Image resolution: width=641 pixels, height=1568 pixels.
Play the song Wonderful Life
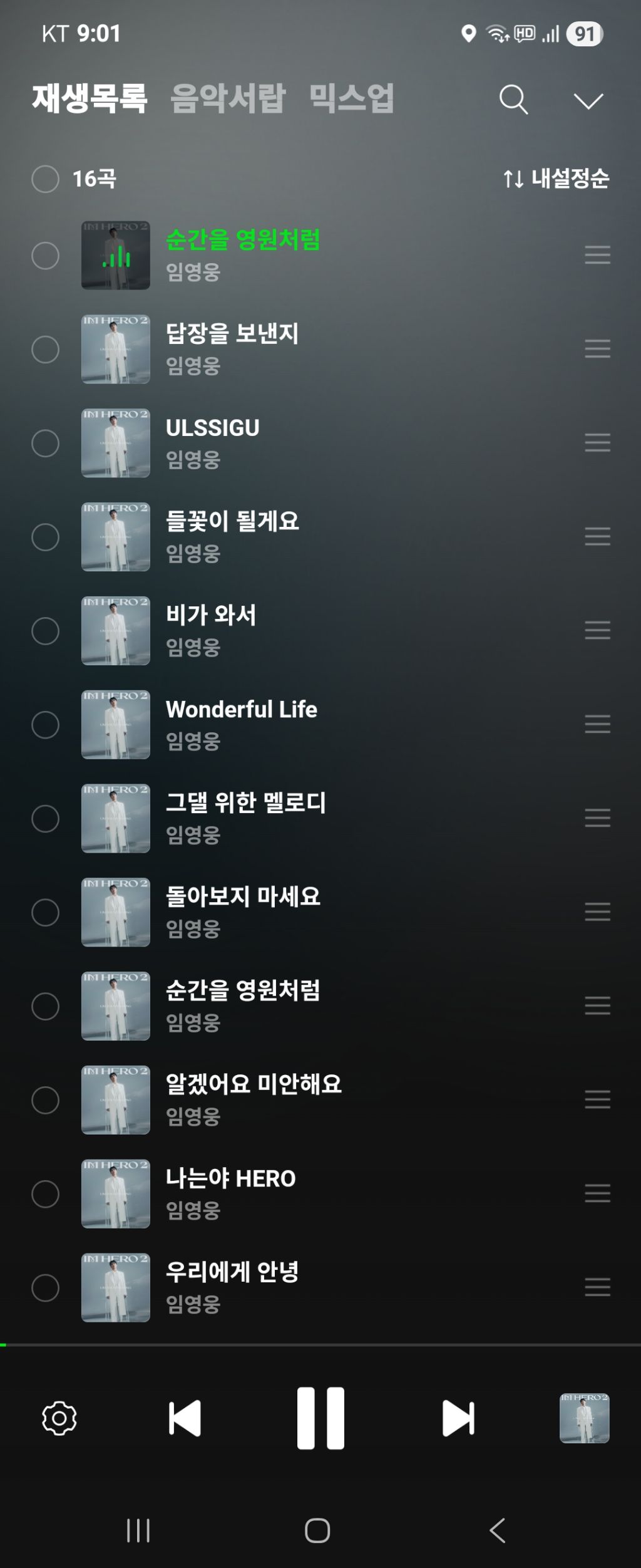point(241,709)
